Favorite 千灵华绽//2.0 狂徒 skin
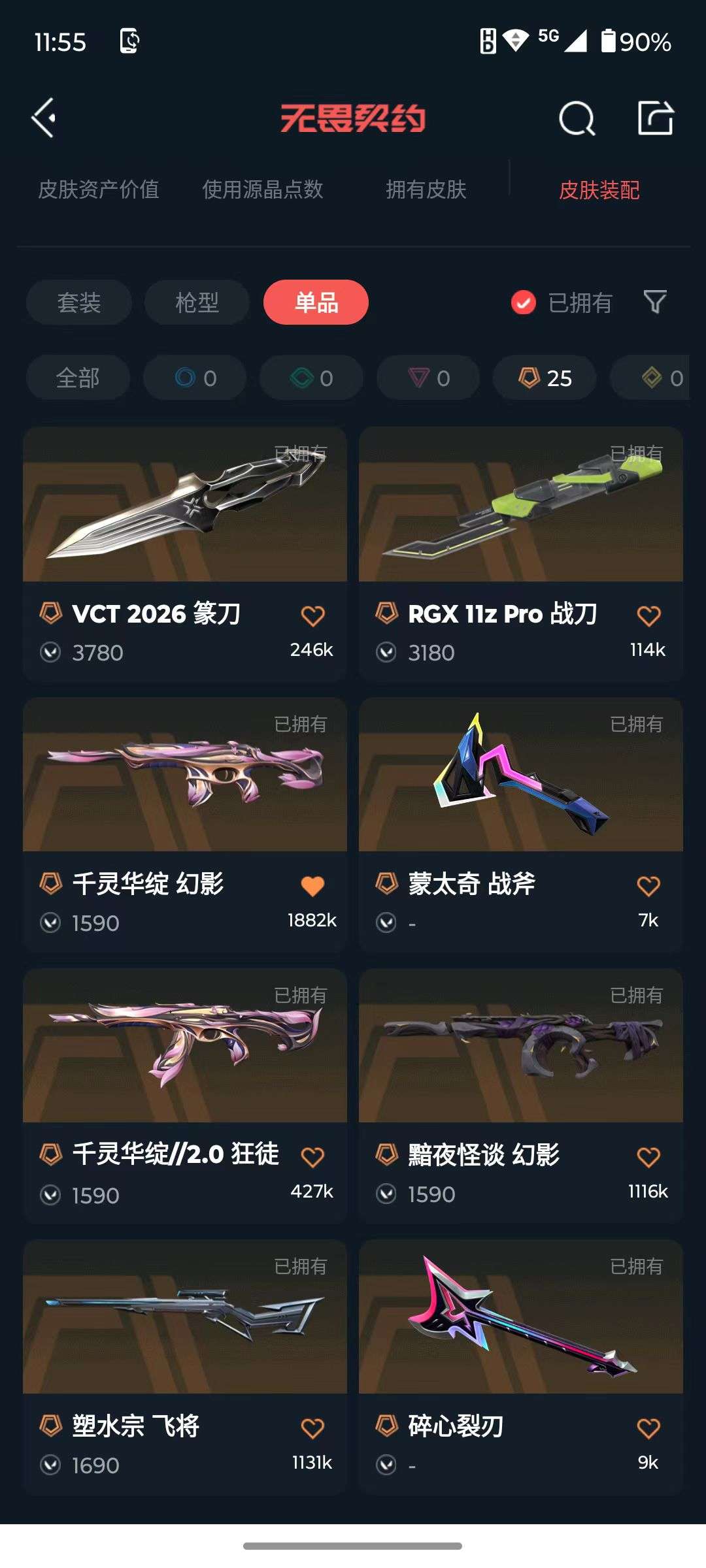Viewport: 706px width, 1568px height. click(312, 1157)
